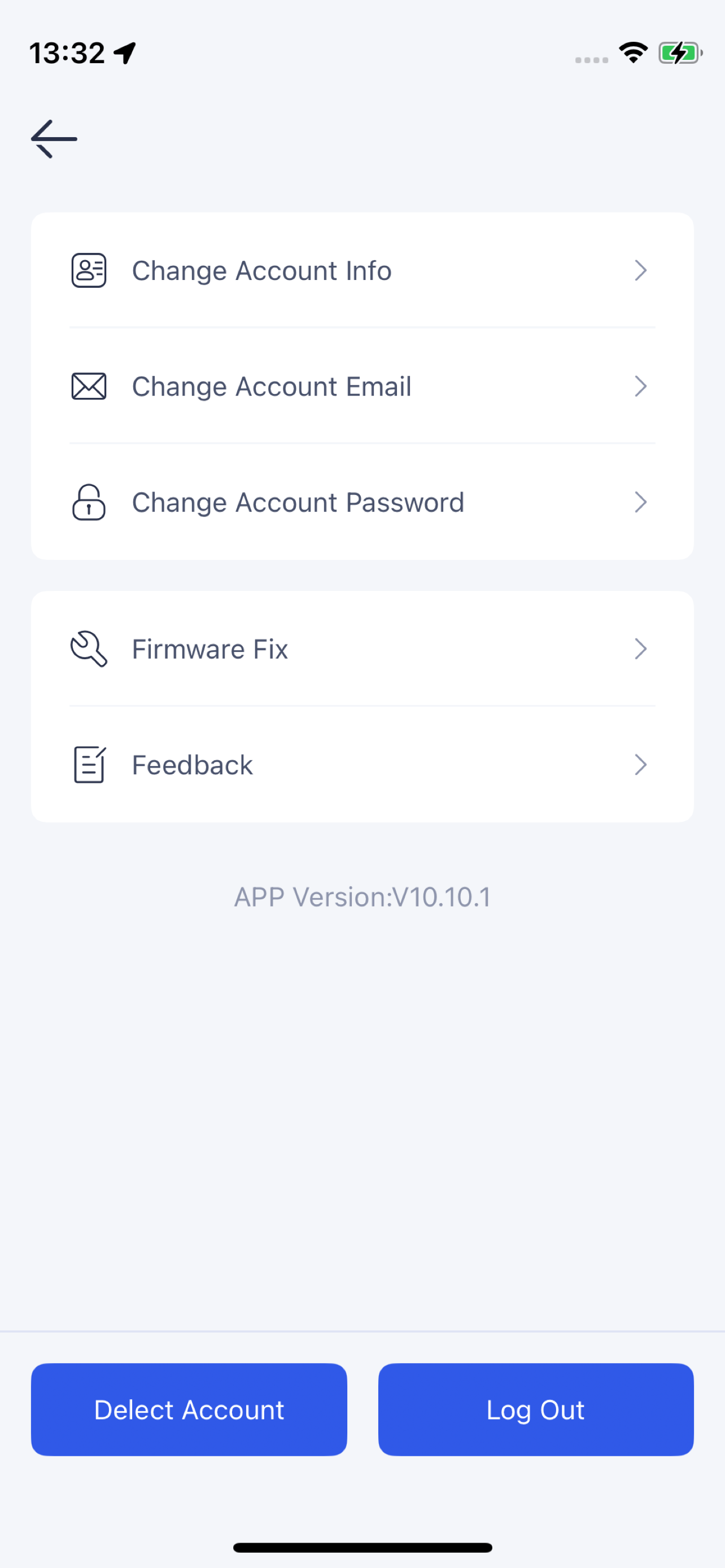This screenshot has height=1568, width=725.
Task: Select the Feedback entry
Action: [x=192, y=764]
